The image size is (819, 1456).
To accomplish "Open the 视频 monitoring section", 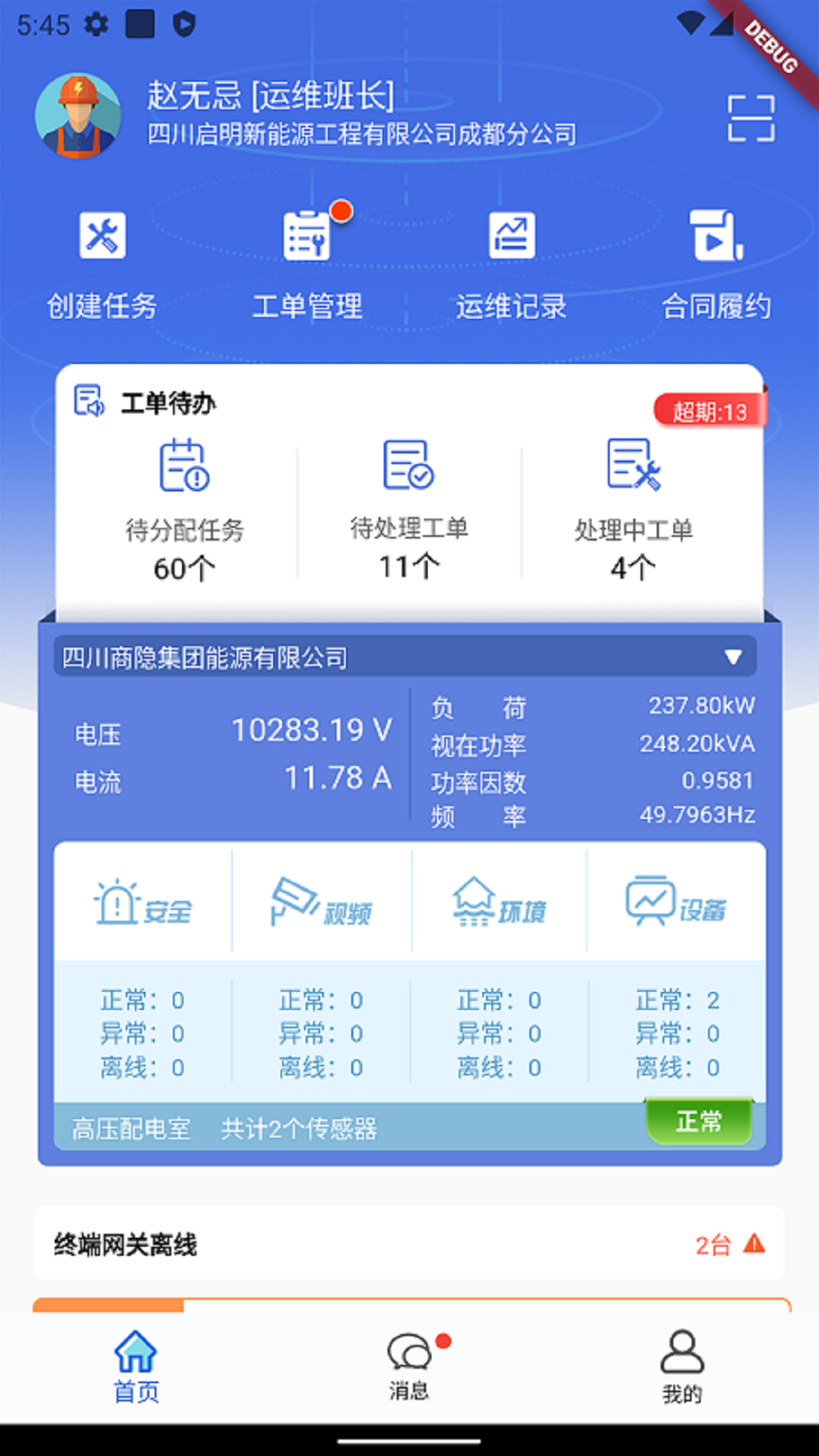I will tap(322, 902).
